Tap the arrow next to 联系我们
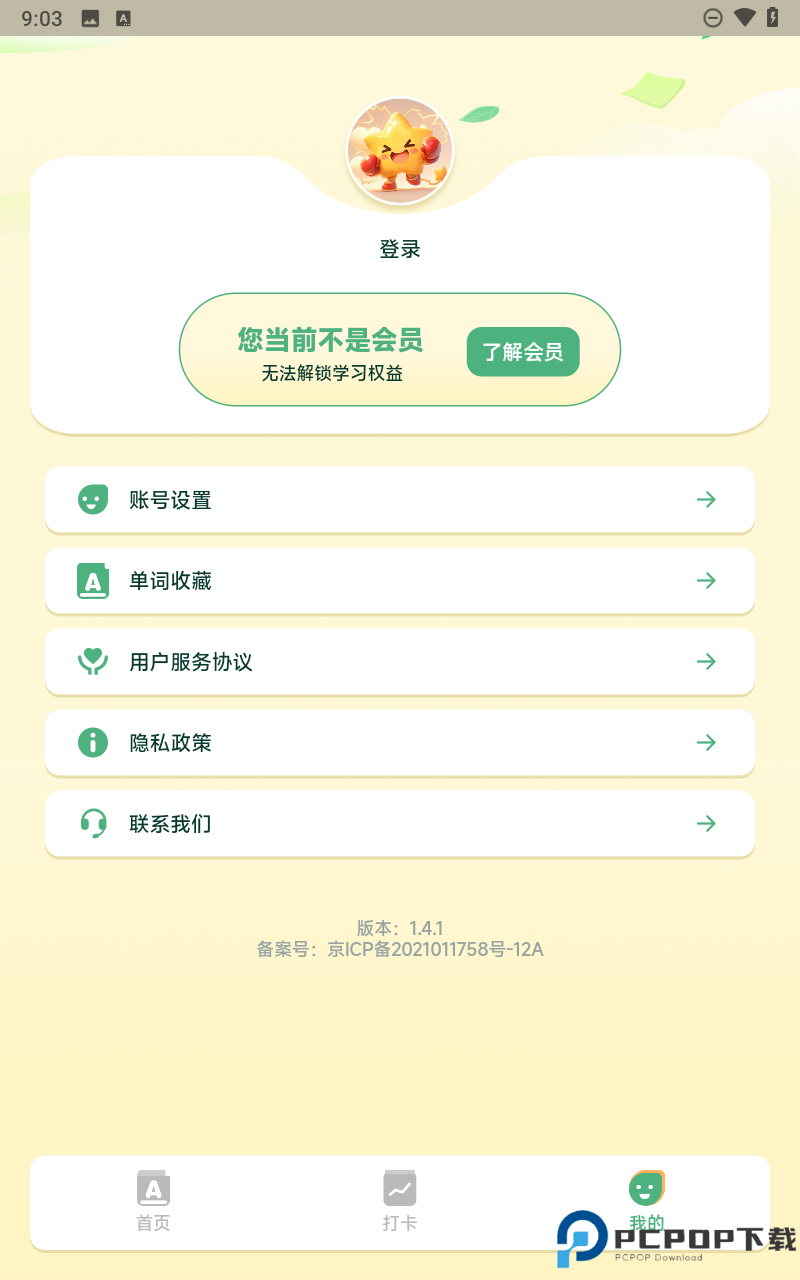 pyautogui.click(x=706, y=823)
